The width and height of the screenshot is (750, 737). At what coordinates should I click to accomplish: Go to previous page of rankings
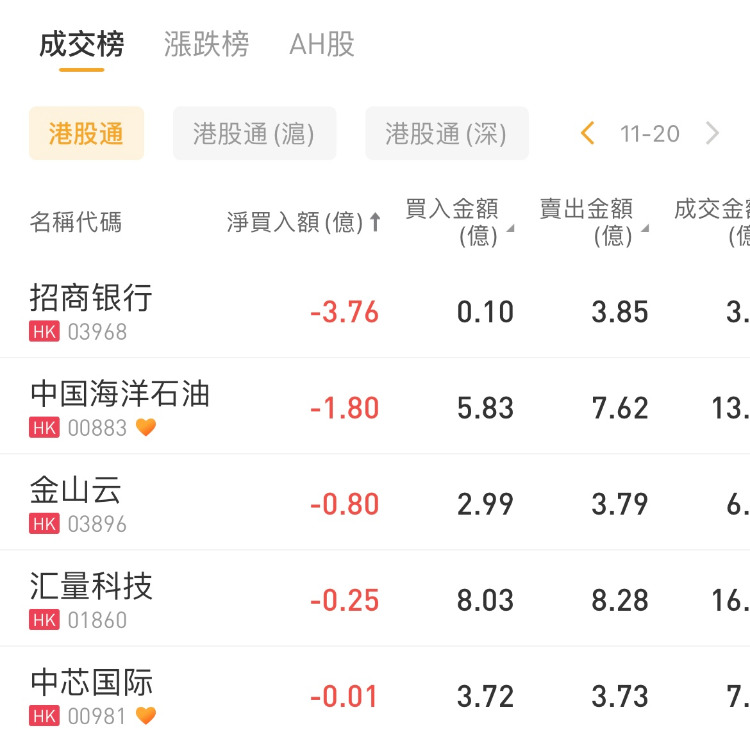coord(588,133)
